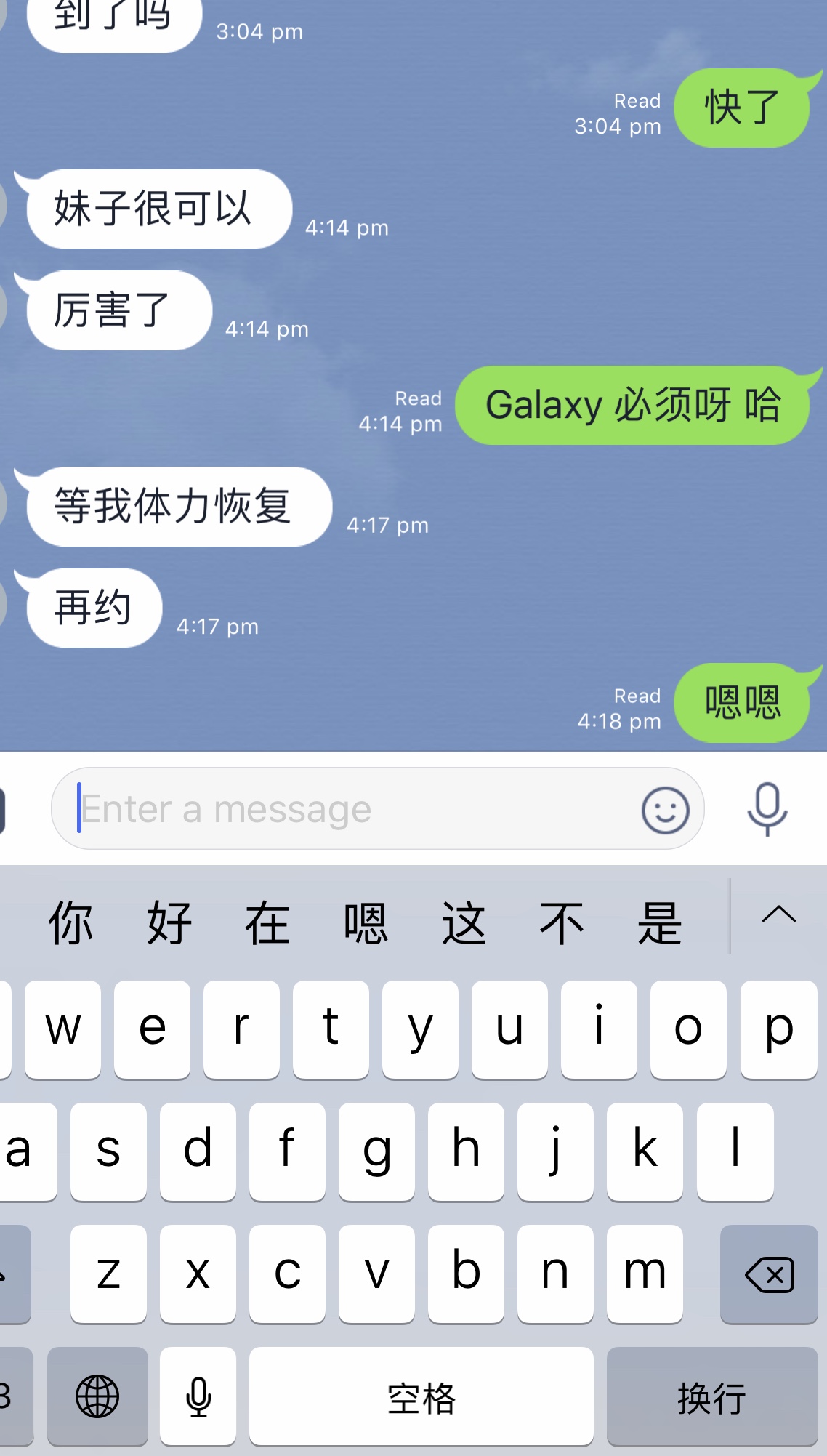Viewport: 827px width, 1456px height.
Task: Choose the suggested word 是
Action: [660, 923]
